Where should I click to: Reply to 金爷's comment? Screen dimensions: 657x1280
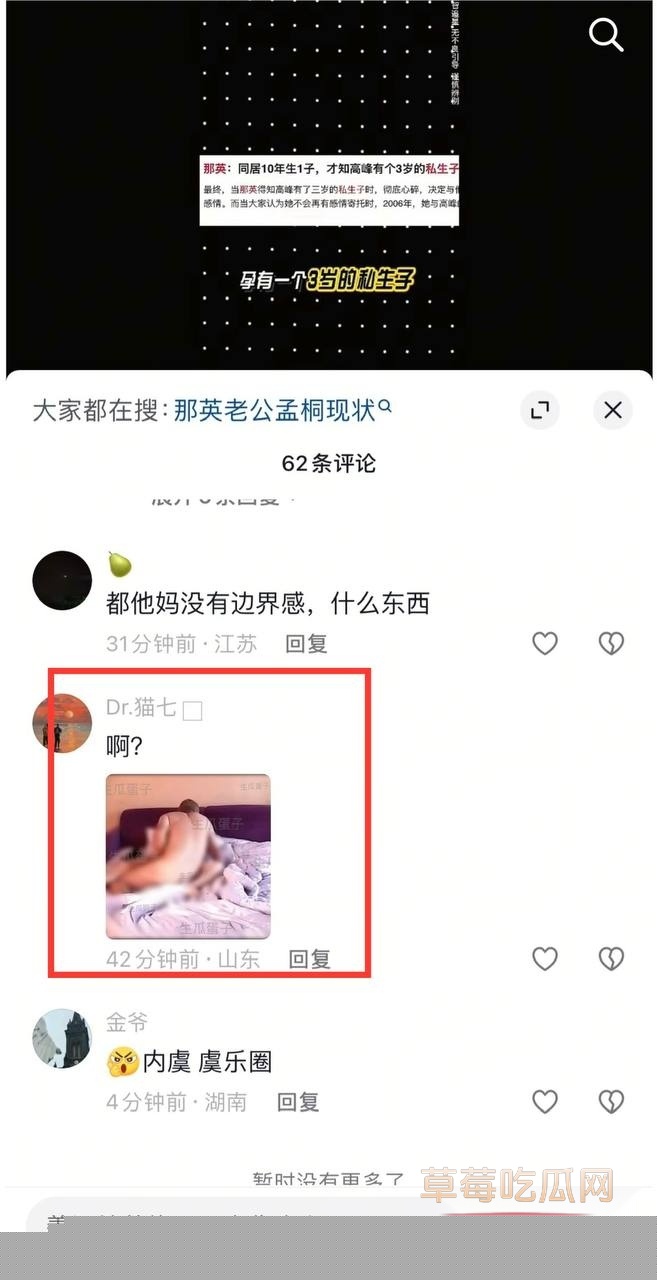pos(298,1102)
